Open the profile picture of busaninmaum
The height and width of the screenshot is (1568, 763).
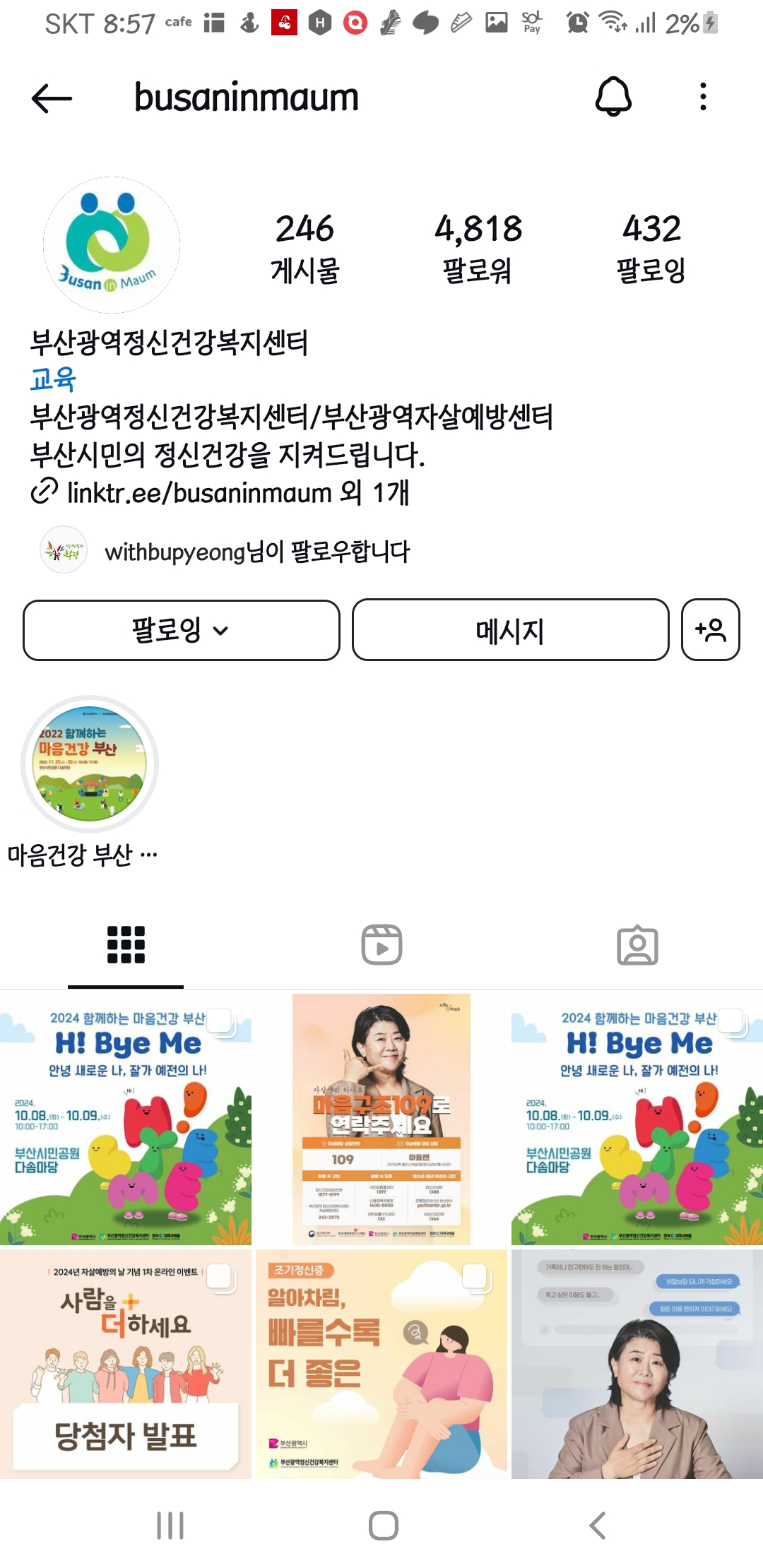tap(112, 244)
